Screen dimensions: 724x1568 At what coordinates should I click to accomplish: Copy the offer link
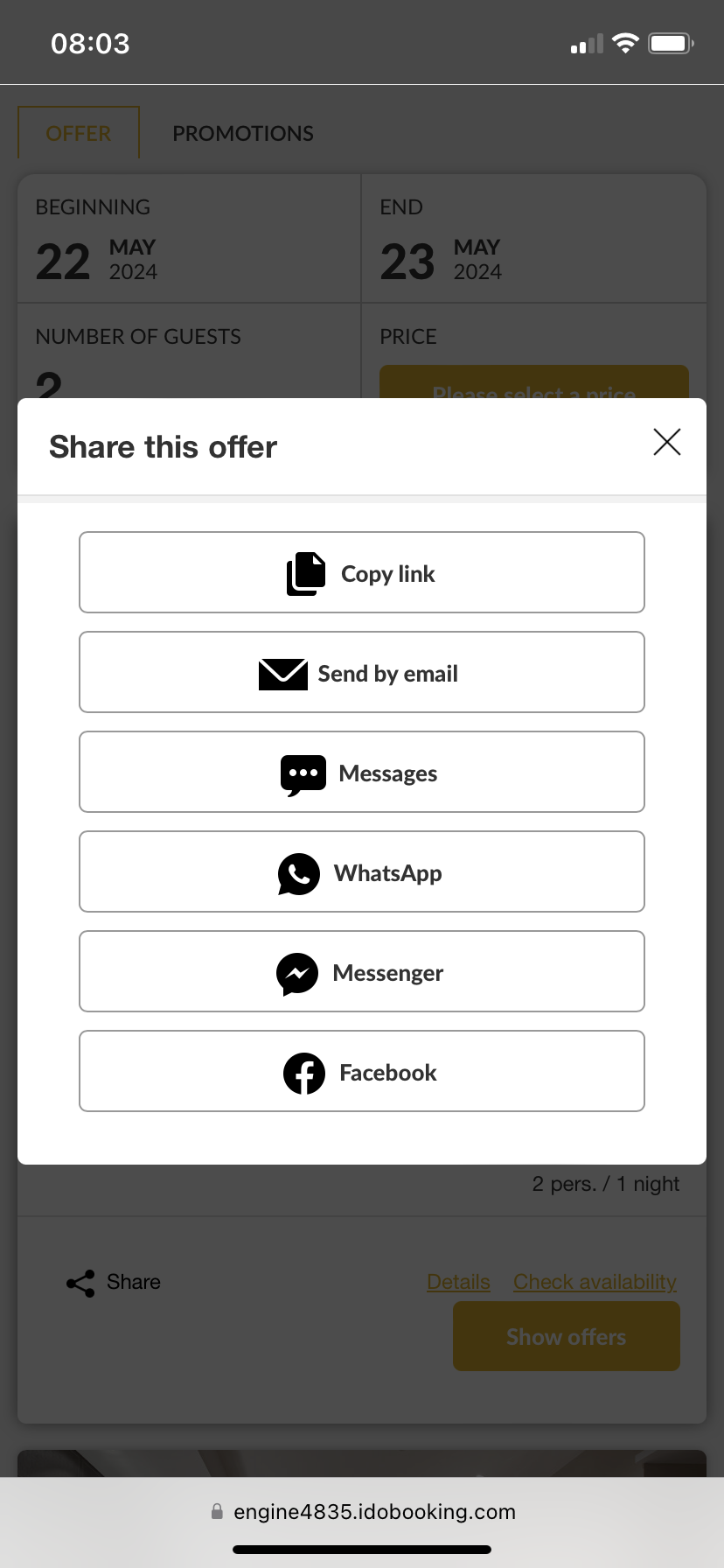pos(361,573)
